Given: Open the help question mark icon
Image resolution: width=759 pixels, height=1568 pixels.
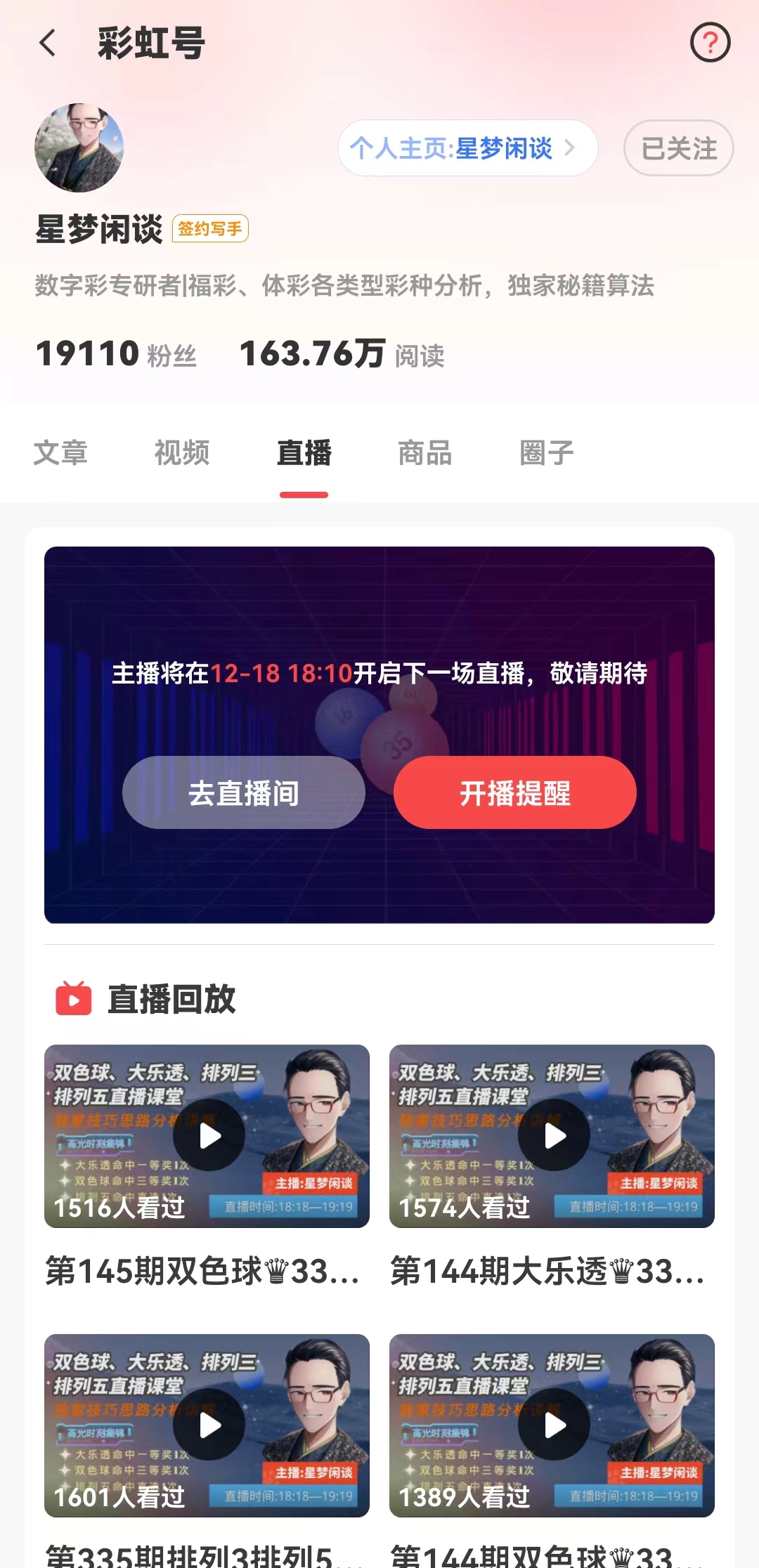Looking at the screenshot, I should tap(710, 43).
